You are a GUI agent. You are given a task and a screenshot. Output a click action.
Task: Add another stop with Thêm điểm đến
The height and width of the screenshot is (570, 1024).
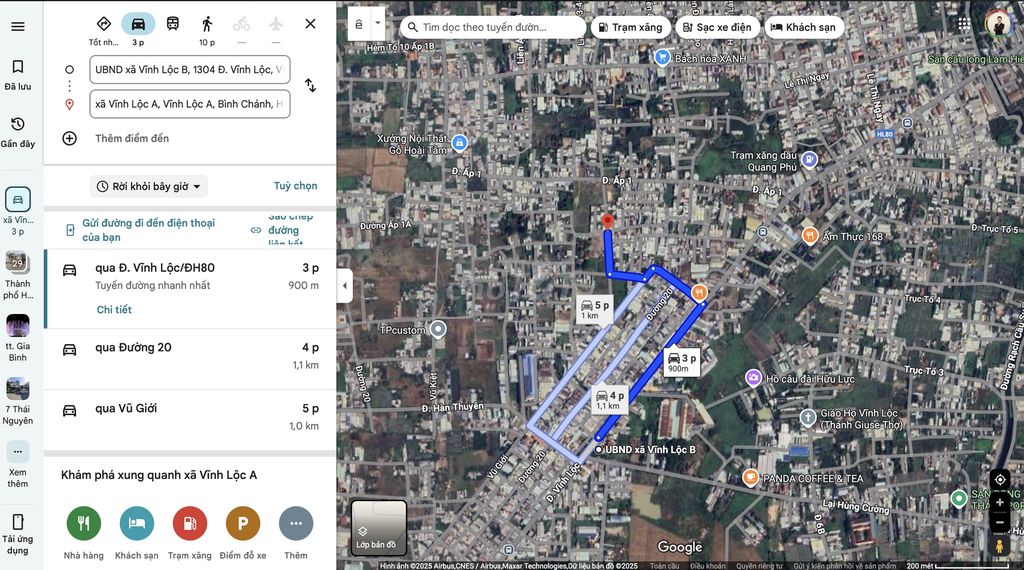132,138
